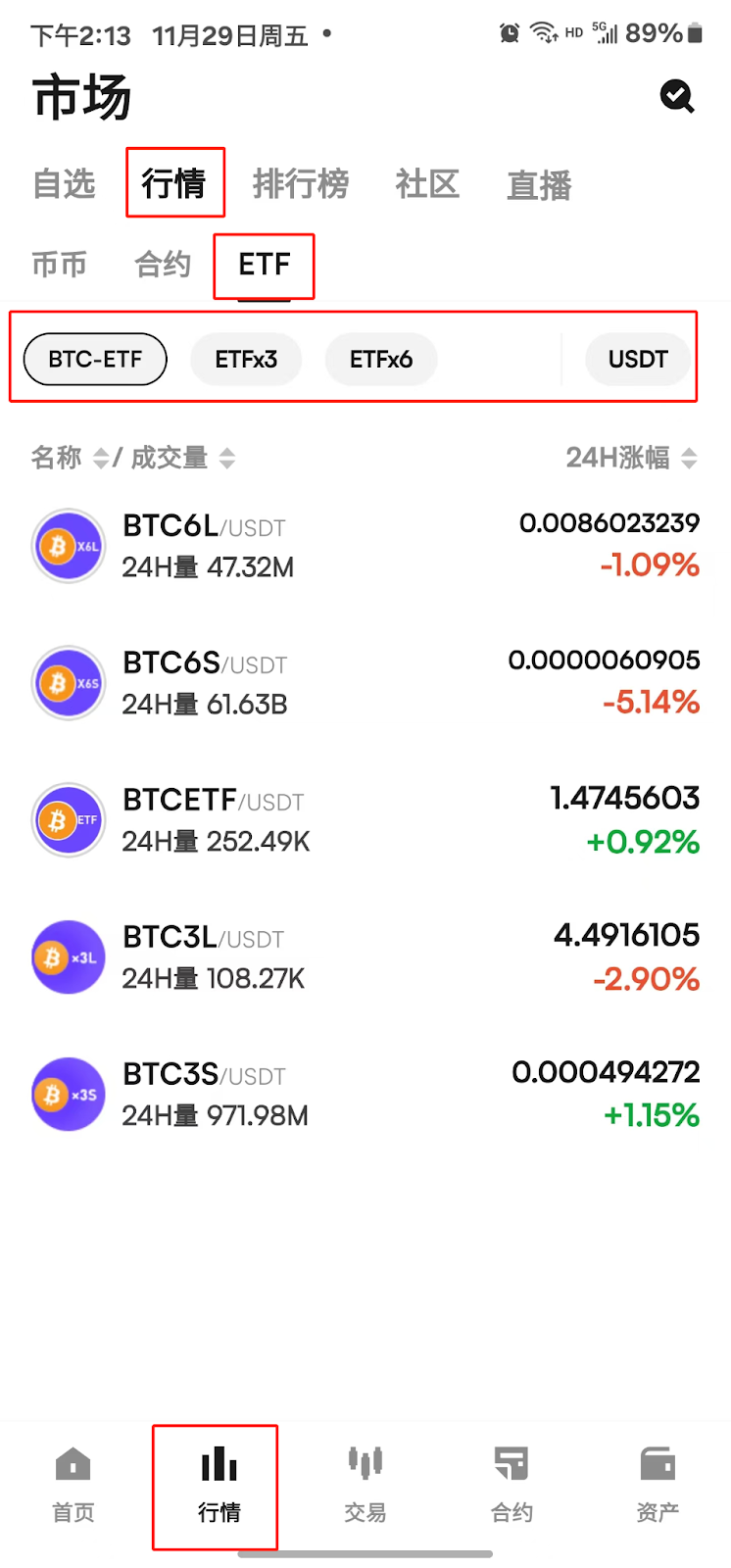Screen dimensions: 731x1568
Task: Switch to the 排行榜 tab
Action: click(x=301, y=184)
